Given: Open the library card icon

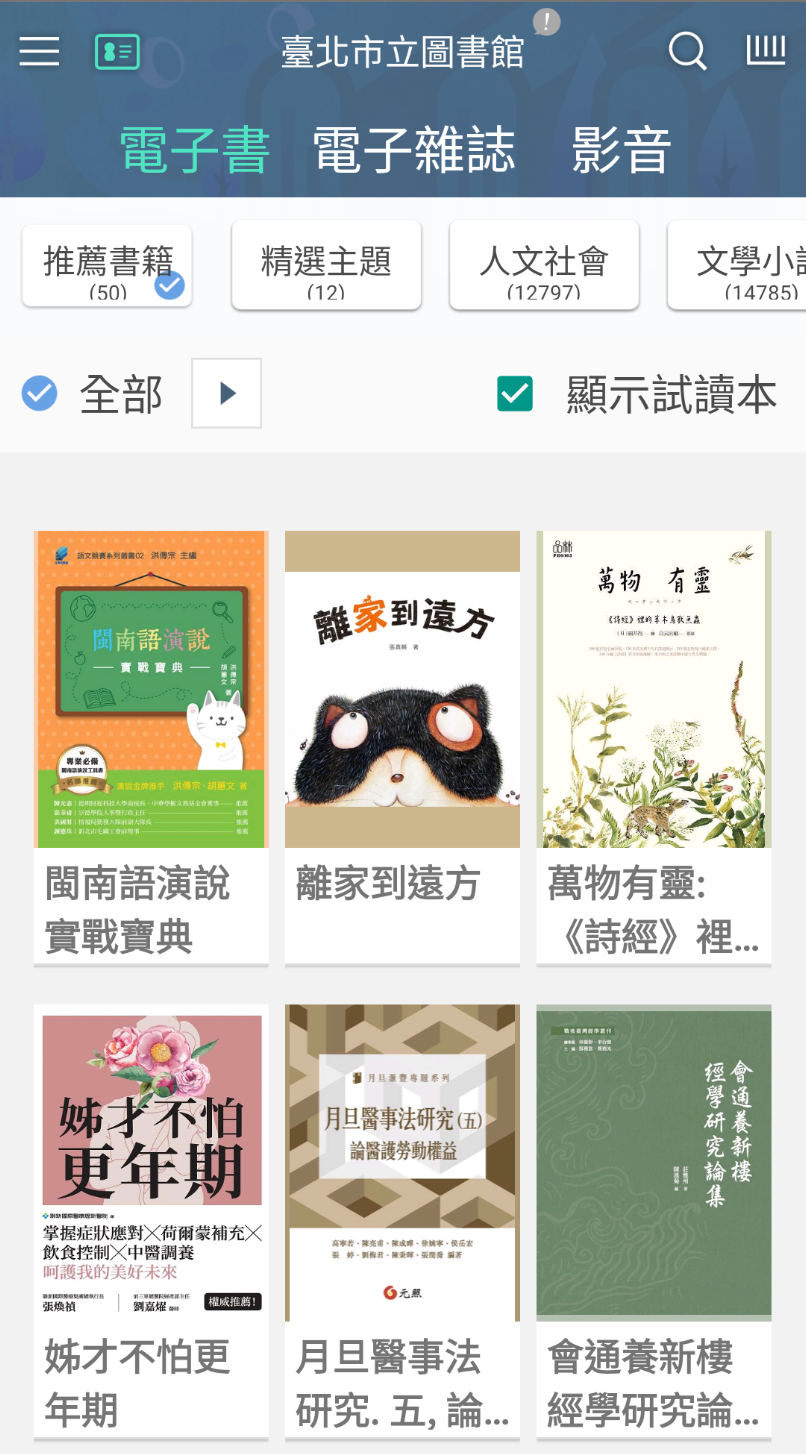Looking at the screenshot, I should click(117, 51).
